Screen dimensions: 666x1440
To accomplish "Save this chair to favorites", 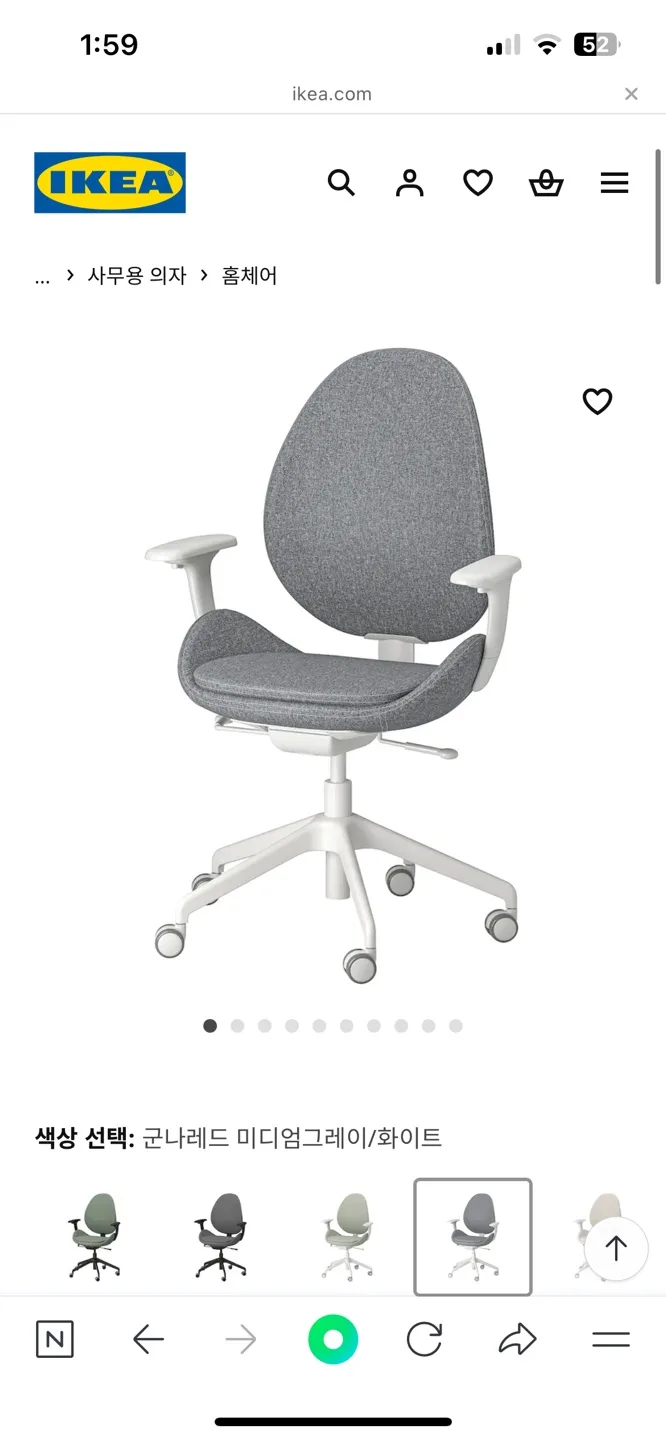I will (597, 402).
